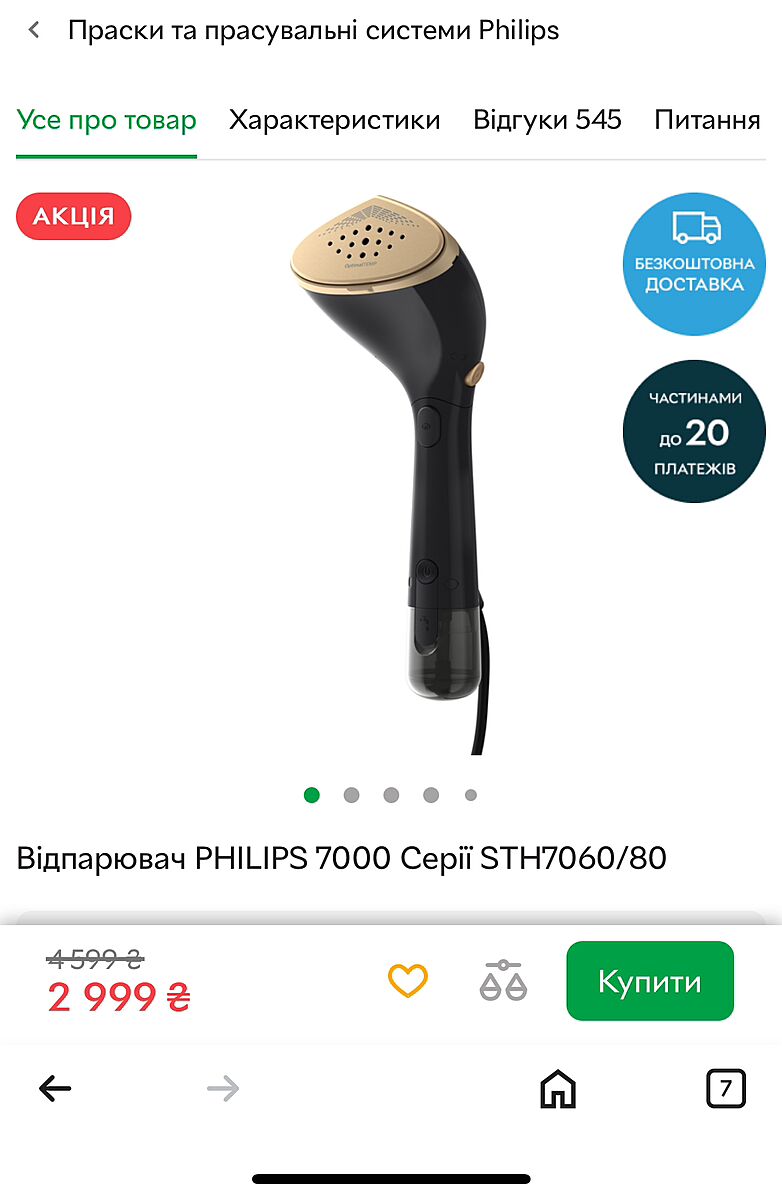Switch to the Питання tab
Screen dimensions: 782x1200
click(x=707, y=120)
